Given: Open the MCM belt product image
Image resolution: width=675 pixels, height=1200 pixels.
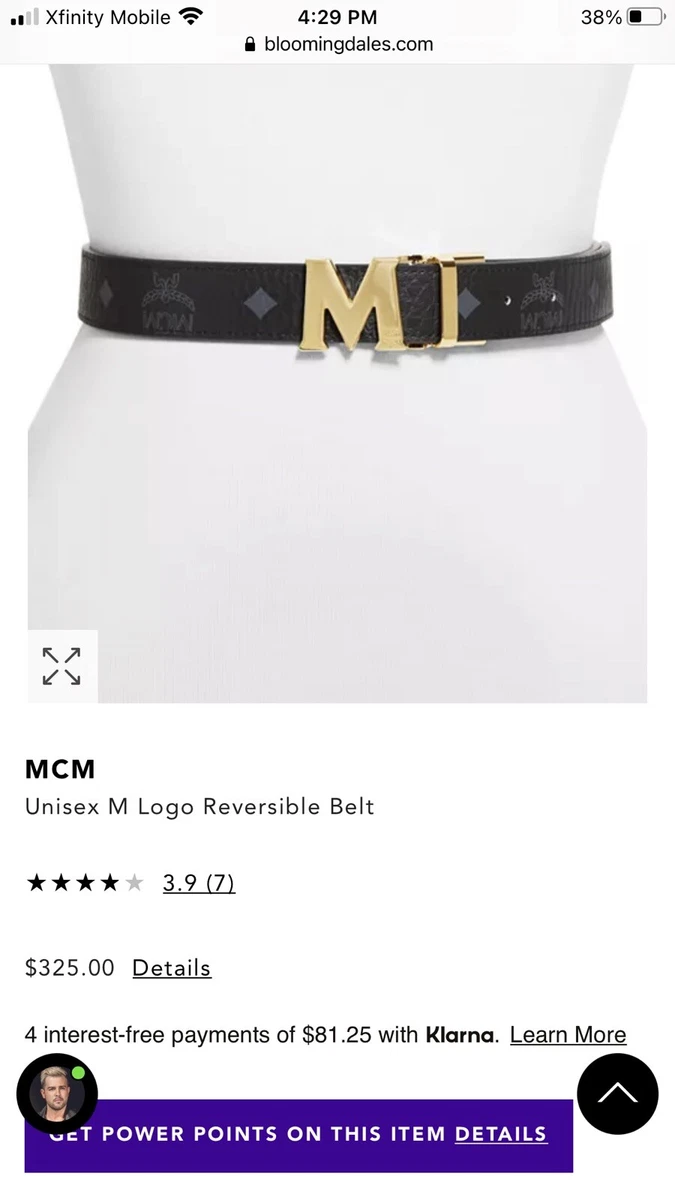Looking at the screenshot, I should (337, 380).
